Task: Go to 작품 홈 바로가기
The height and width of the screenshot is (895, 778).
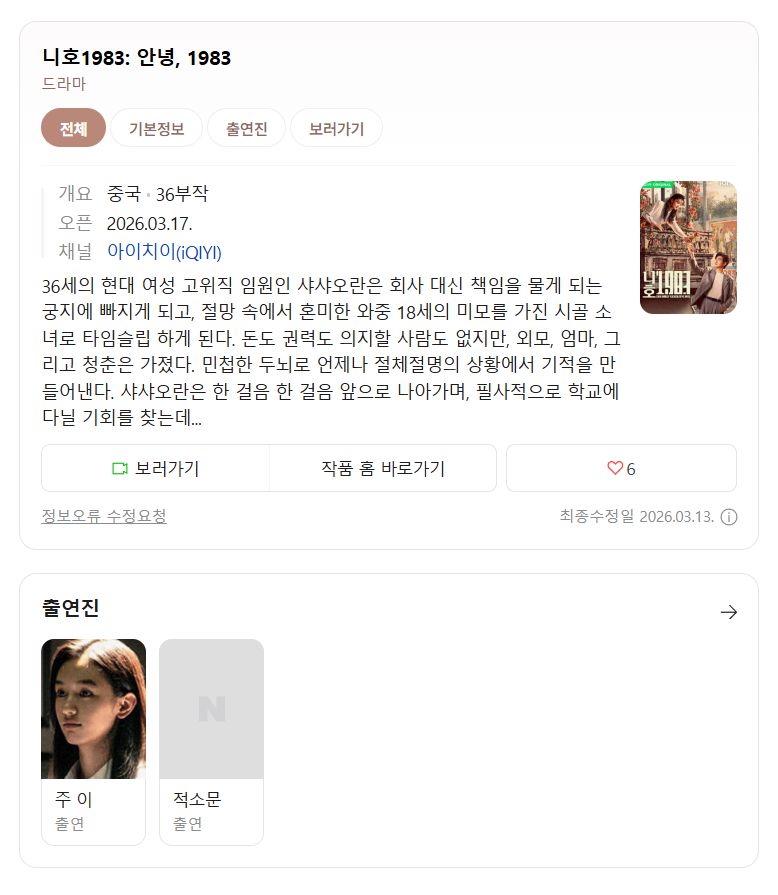Action: [382, 469]
